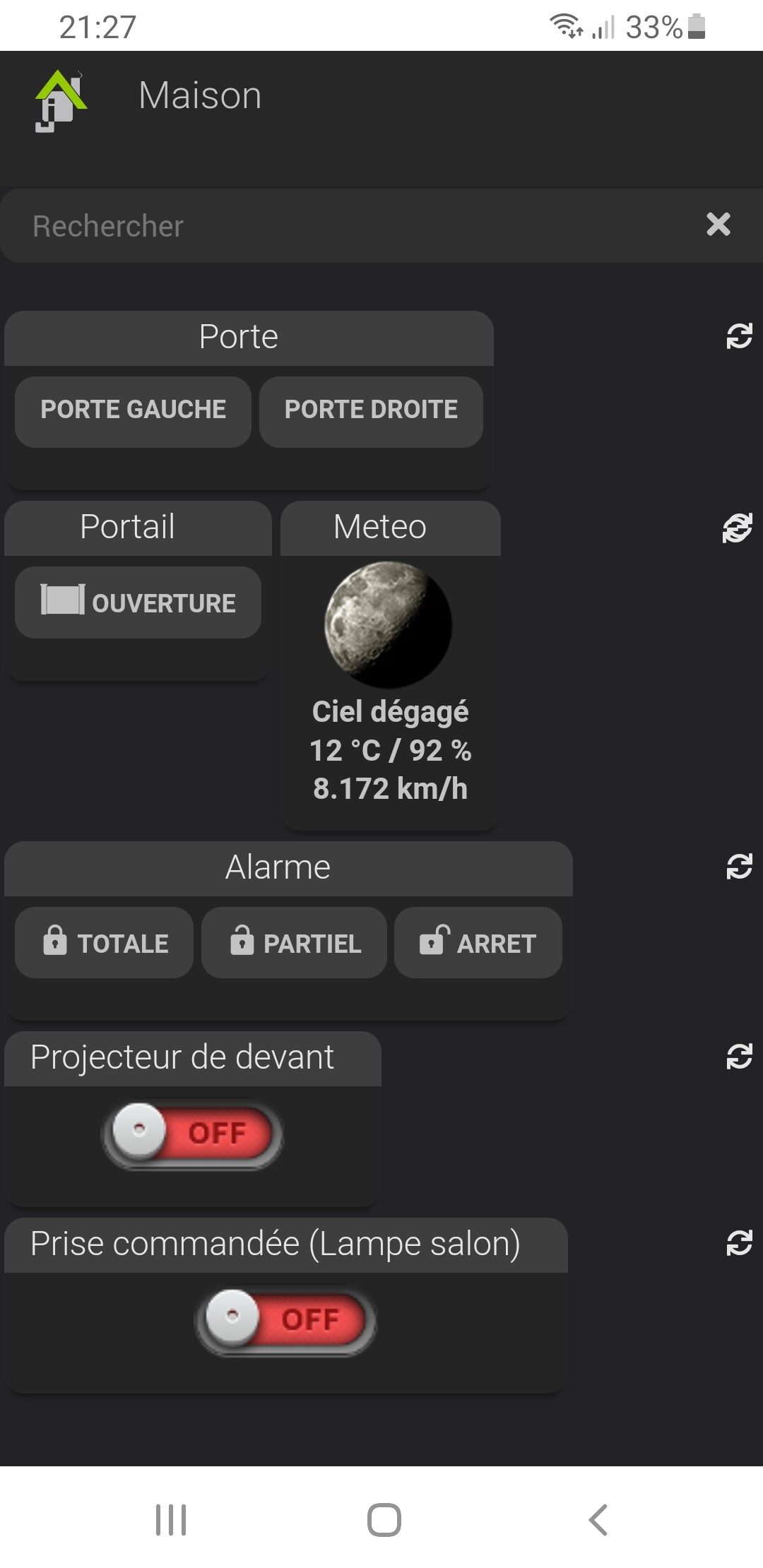This screenshot has height=1568, width=763.
Task: Refresh the Projecteur de devant widget
Action: click(739, 1057)
